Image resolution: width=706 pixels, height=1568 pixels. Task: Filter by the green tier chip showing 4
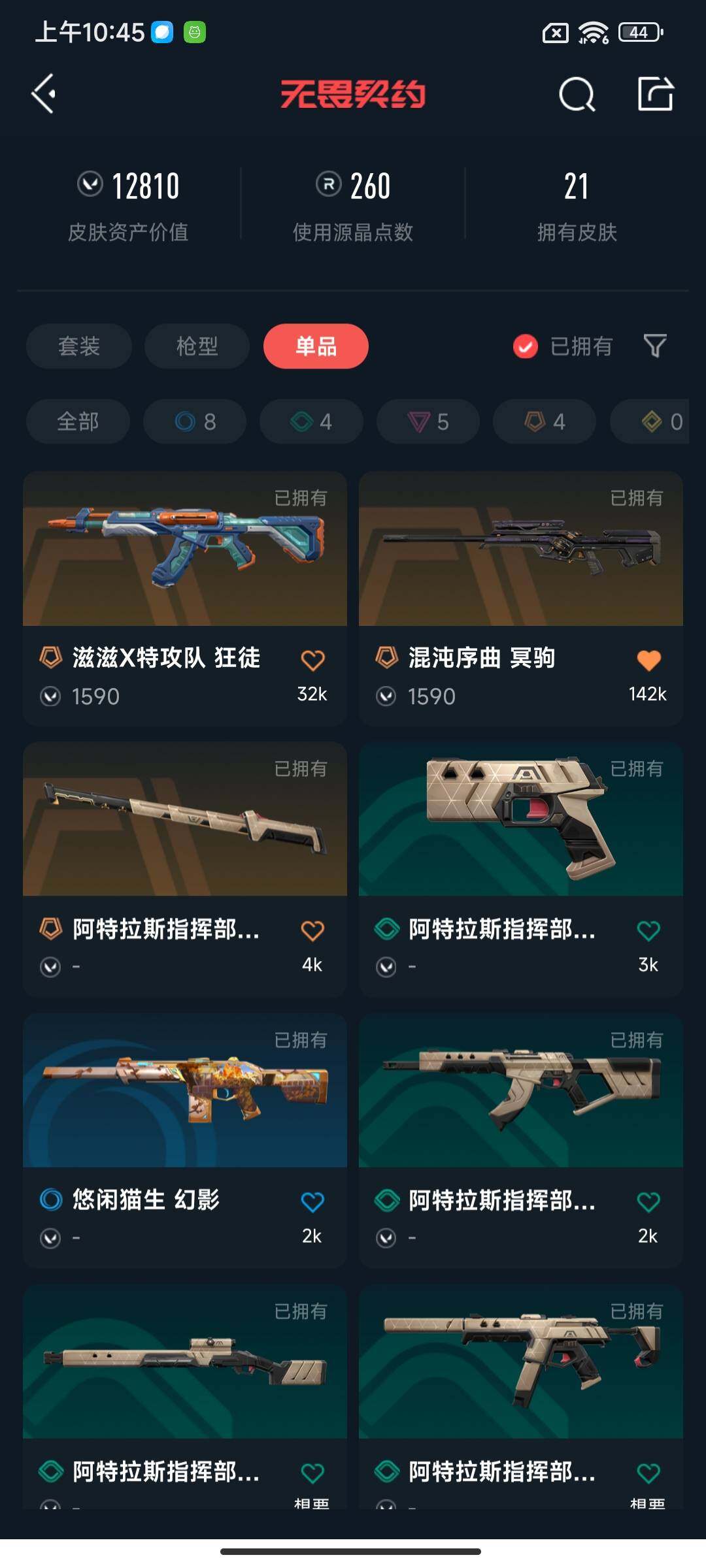point(311,421)
